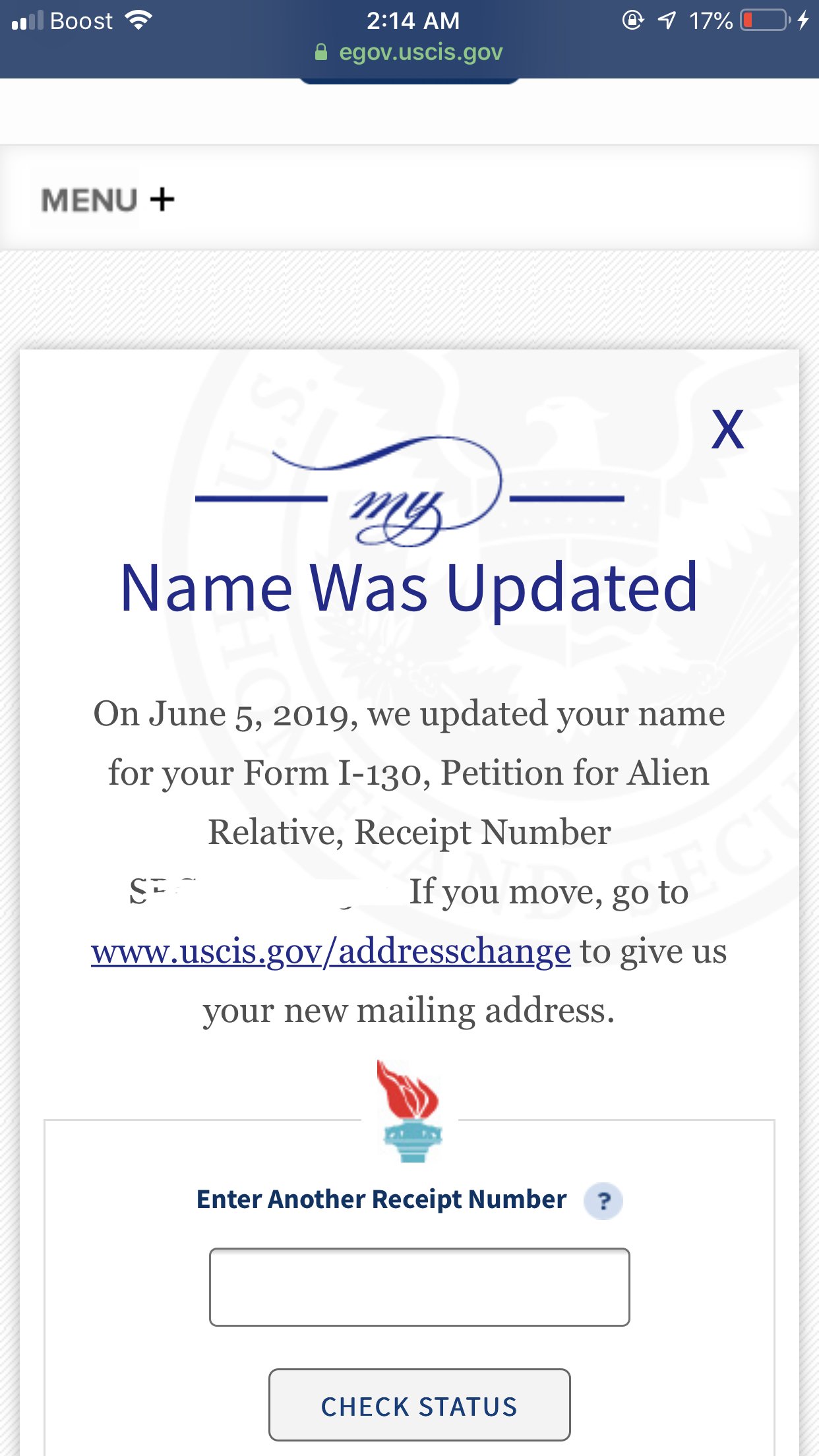Open the www.uscis.gov/addresschange link
Screen dimensions: 819x1456
(331, 952)
